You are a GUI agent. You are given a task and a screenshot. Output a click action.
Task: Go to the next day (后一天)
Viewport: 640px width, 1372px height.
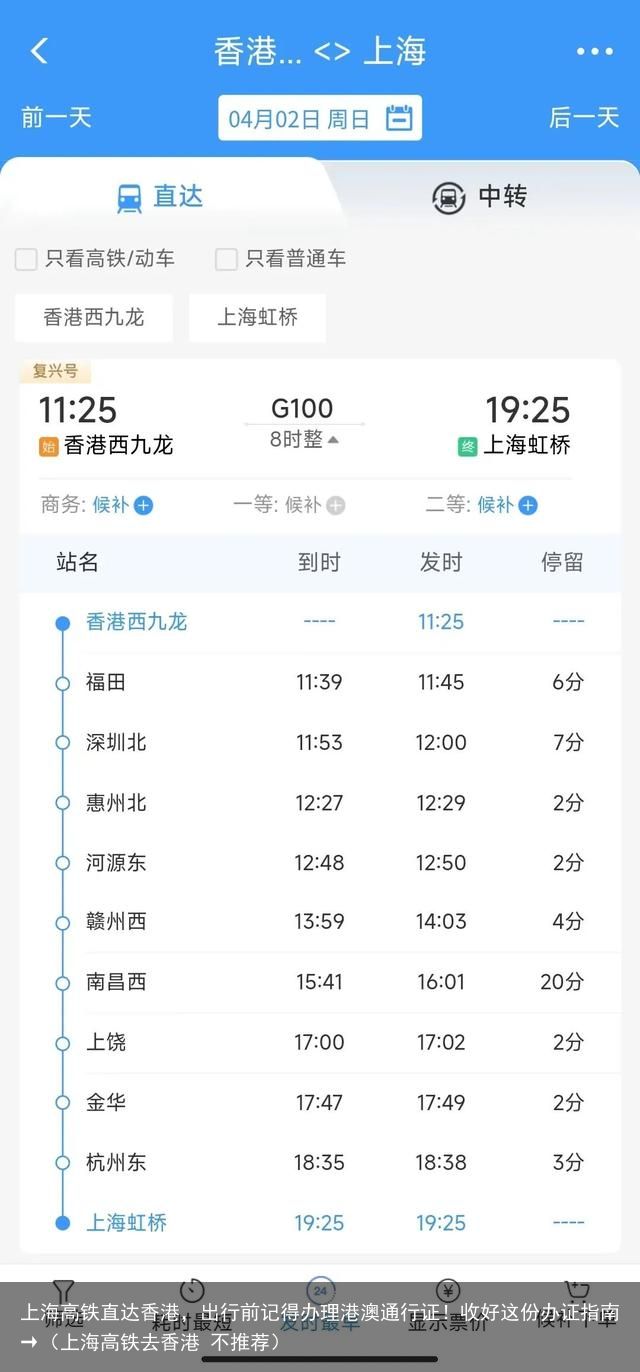tap(584, 118)
